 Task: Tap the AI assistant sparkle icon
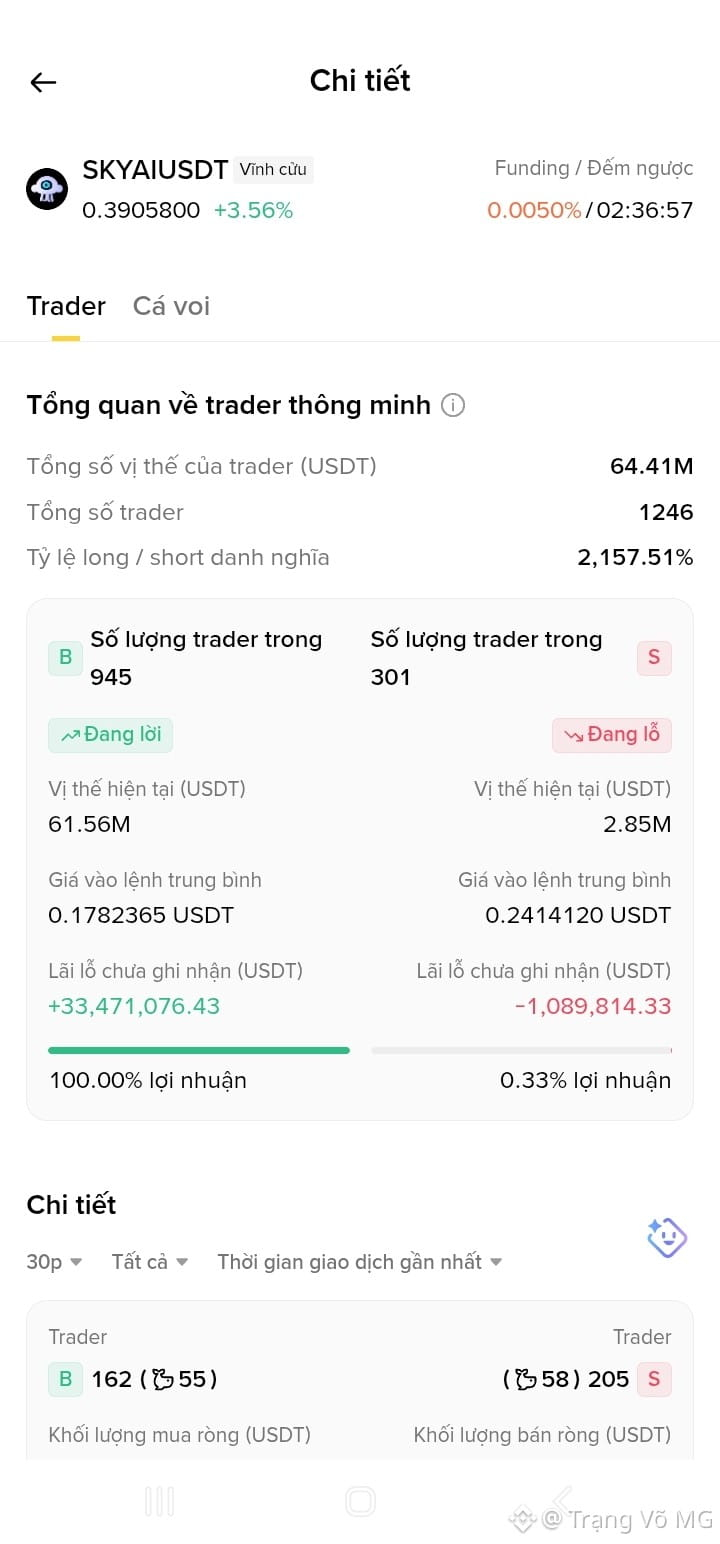click(666, 1237)
